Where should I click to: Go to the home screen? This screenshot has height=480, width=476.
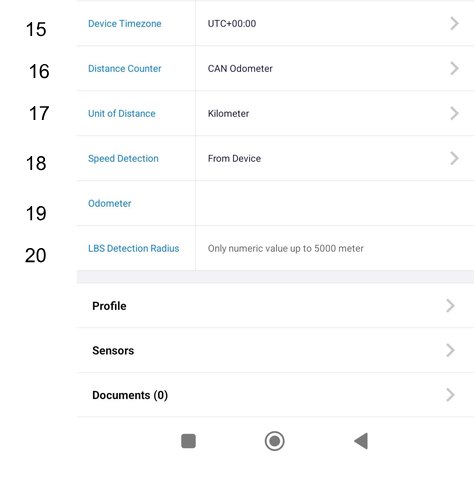[275, 441]
